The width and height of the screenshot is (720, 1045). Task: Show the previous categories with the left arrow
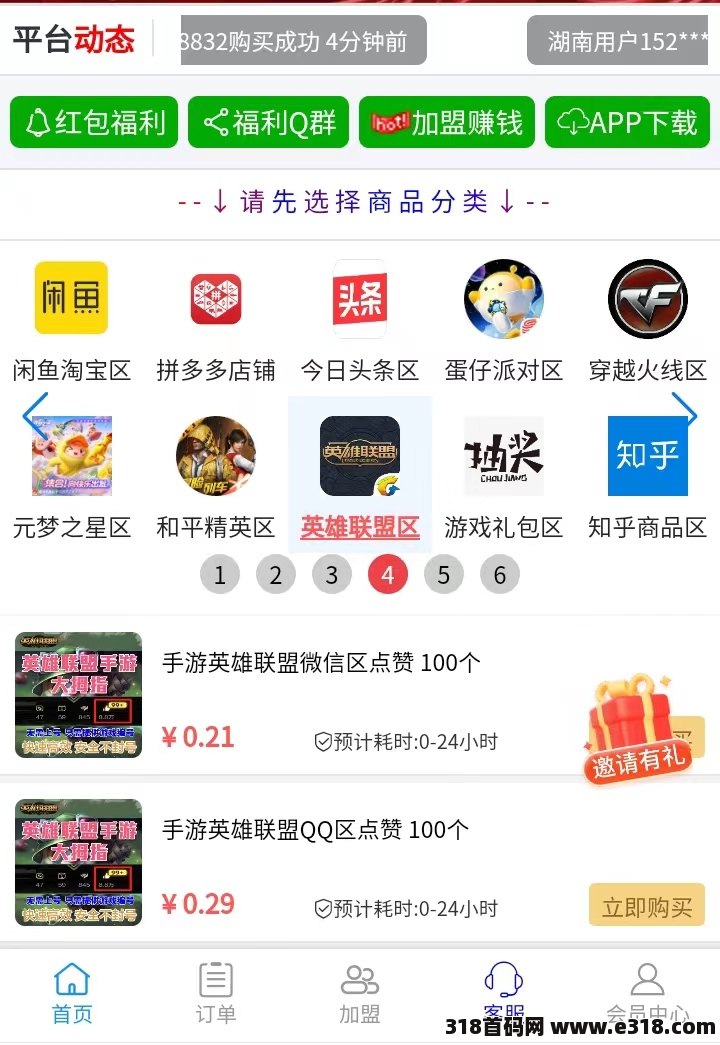pyautogui.click(x=34, y=410)
